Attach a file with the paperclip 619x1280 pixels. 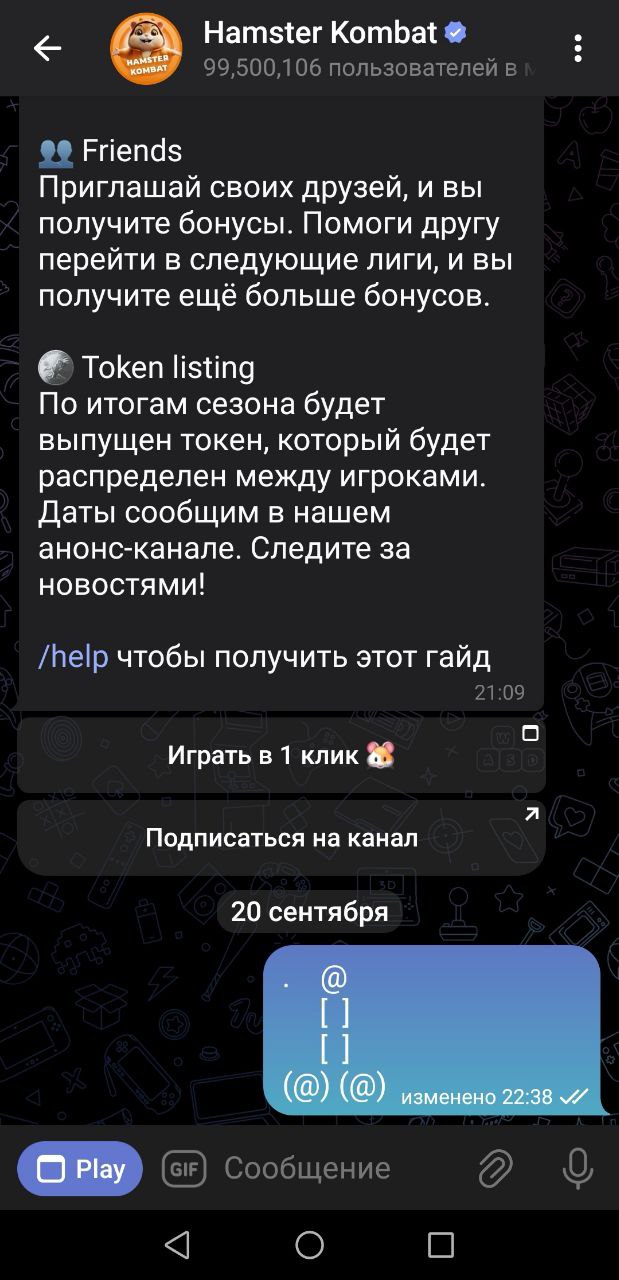495,1168
